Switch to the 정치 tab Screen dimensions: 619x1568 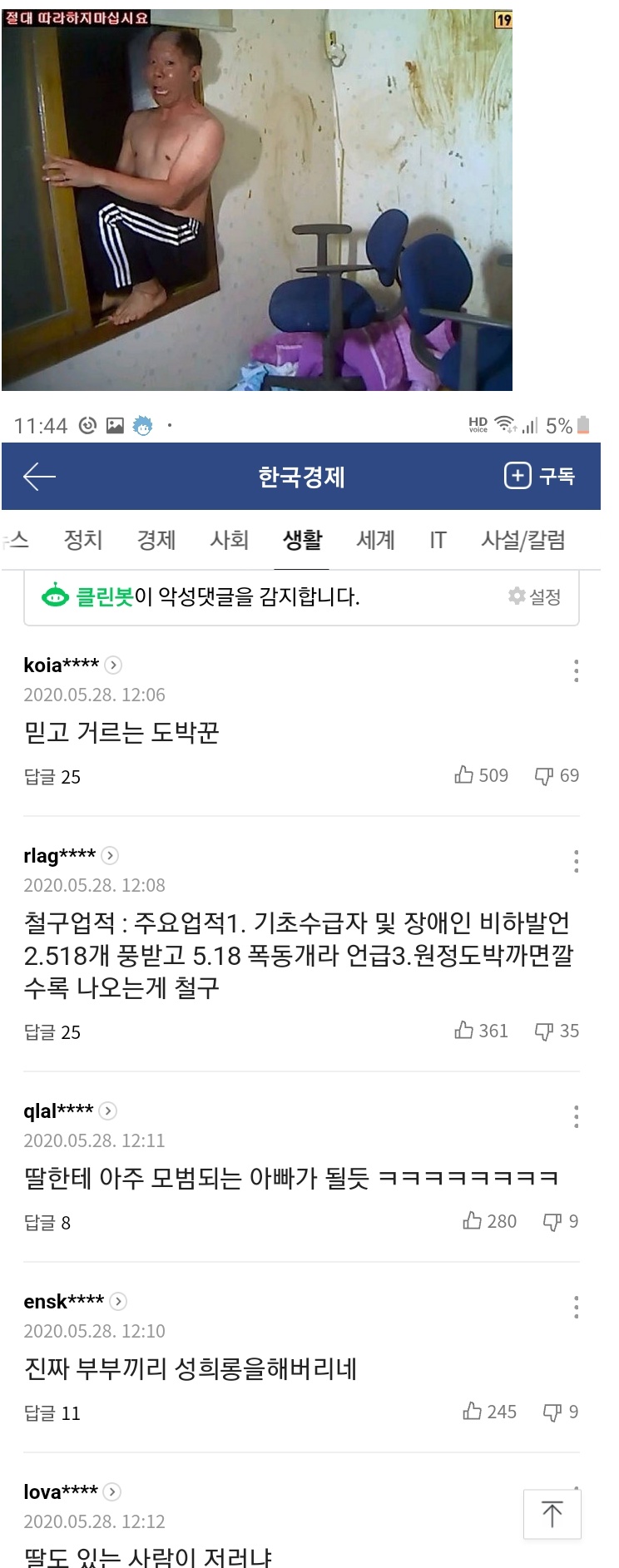coord(83,540)
